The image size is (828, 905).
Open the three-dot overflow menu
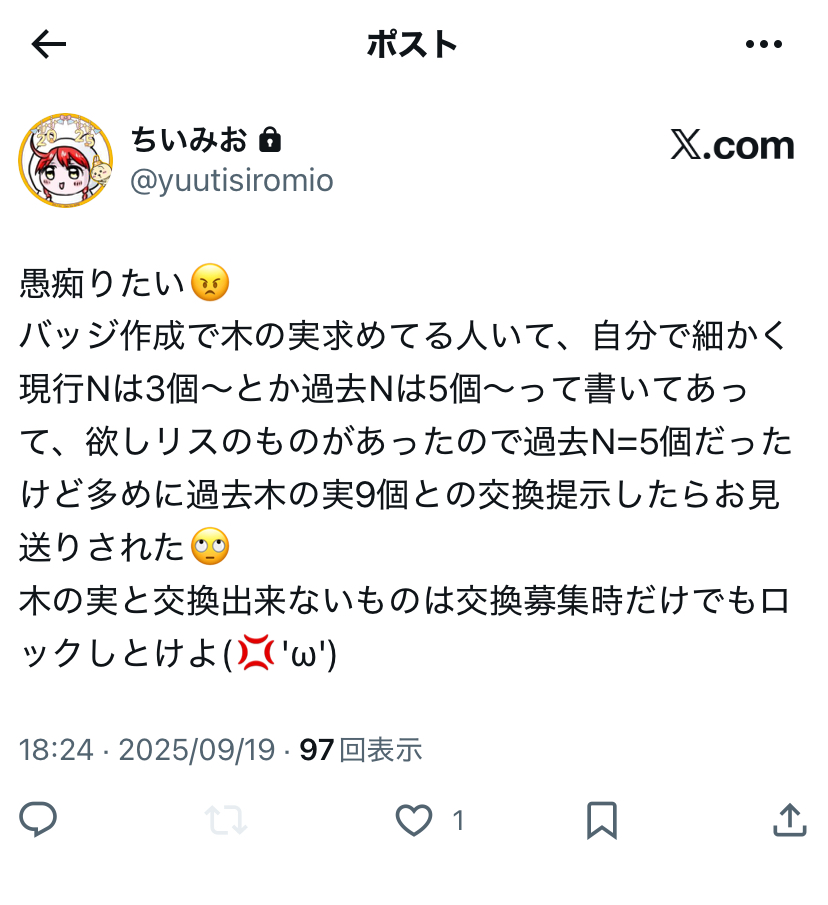(764, 44)
